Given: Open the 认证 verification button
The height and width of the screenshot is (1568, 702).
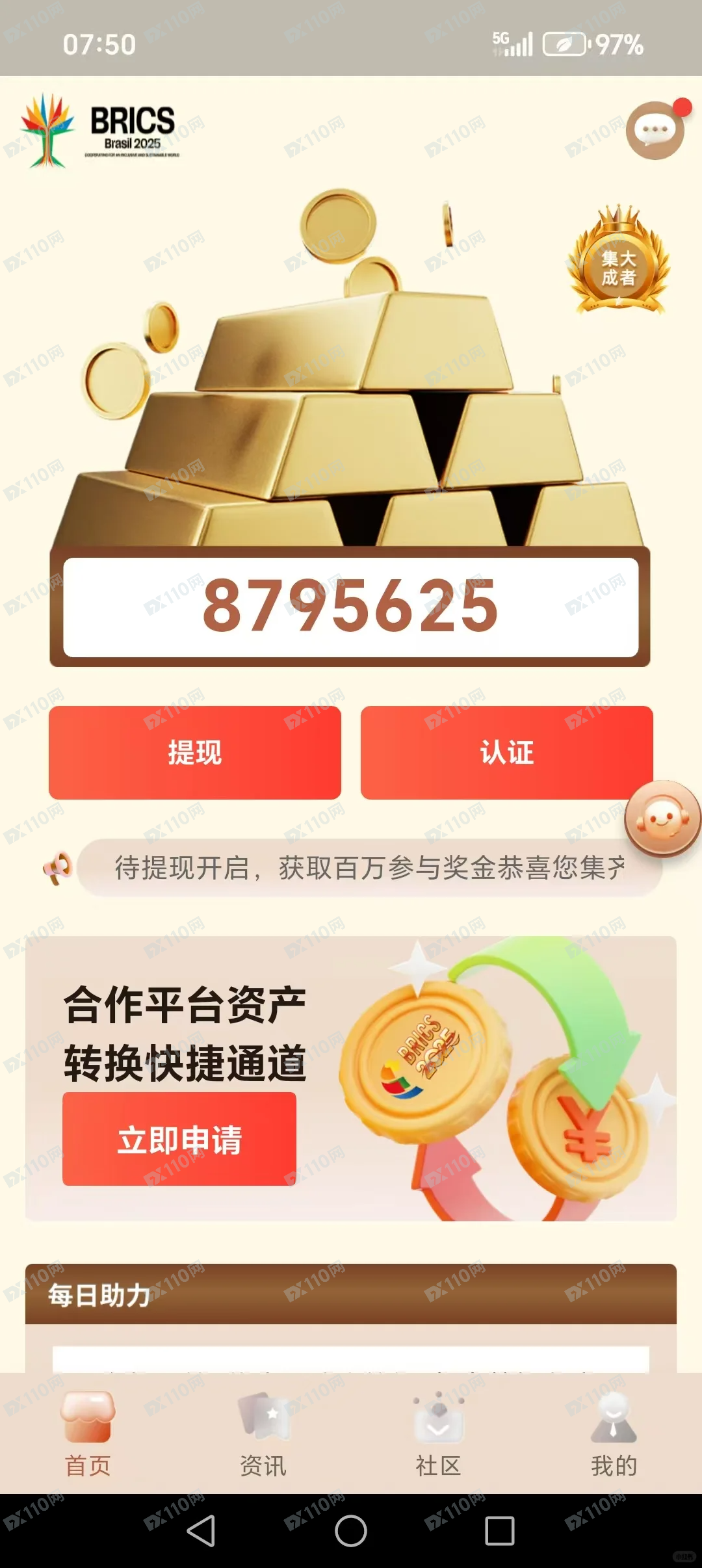Looking at the screenshot, I should pyautogui.click(x=506, y=752).
